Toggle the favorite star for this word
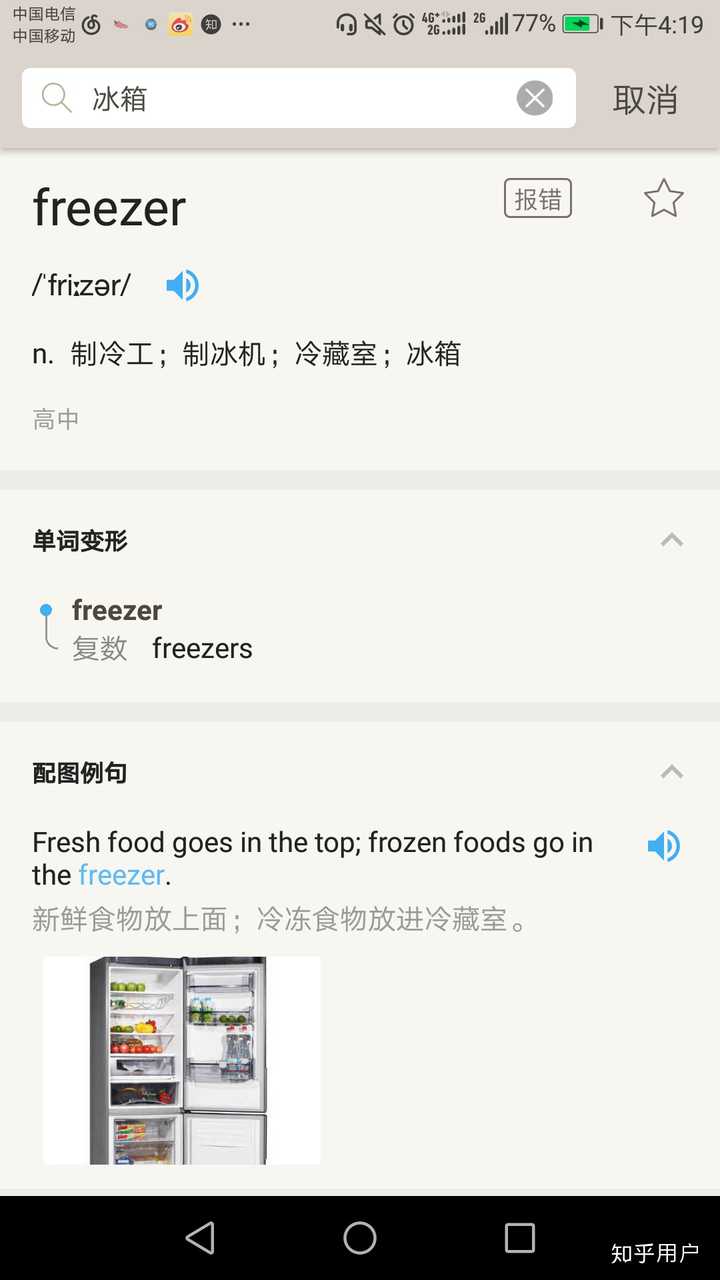 (x=663, y=198)
